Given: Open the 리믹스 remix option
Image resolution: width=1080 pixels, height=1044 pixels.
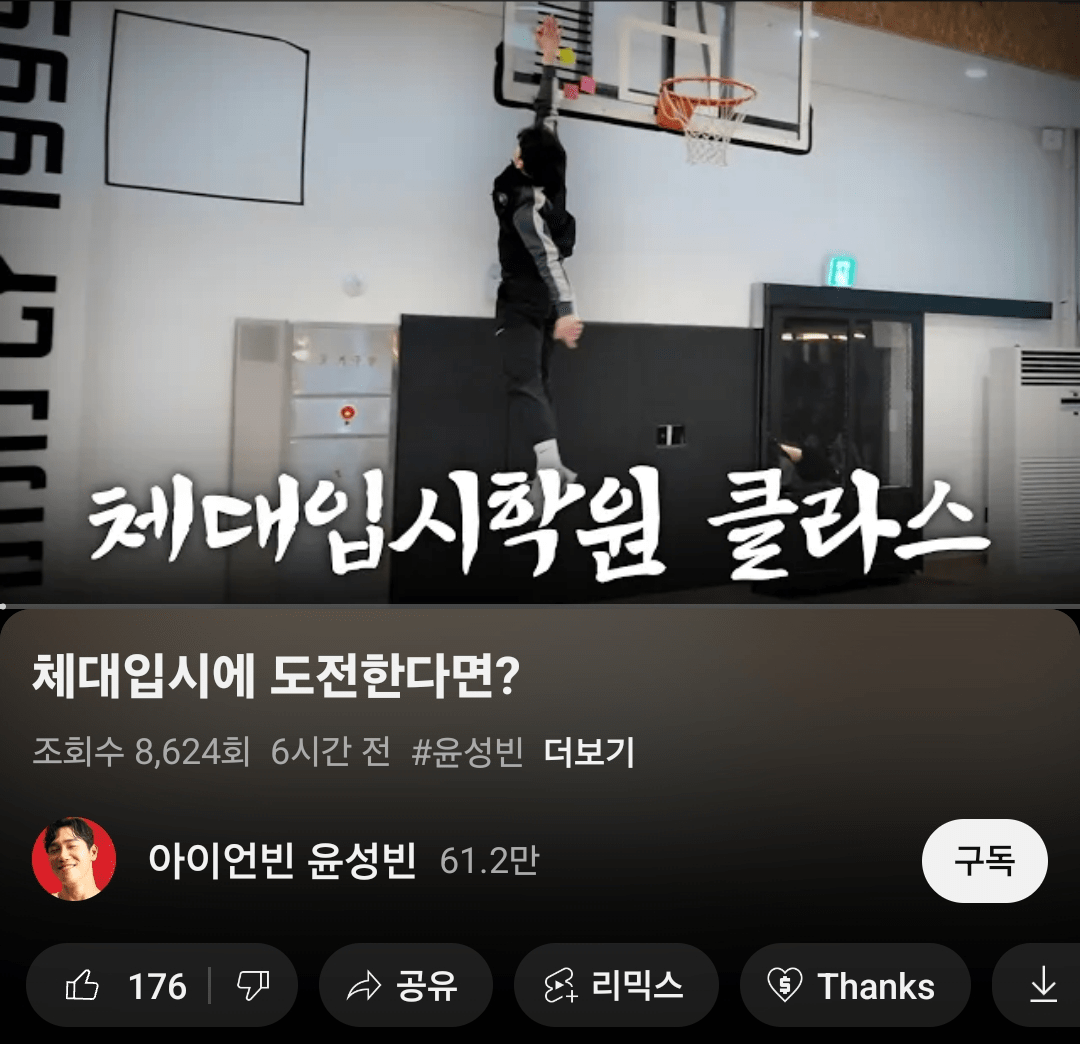Looking at the screenshot, I should tap(615, 987).
